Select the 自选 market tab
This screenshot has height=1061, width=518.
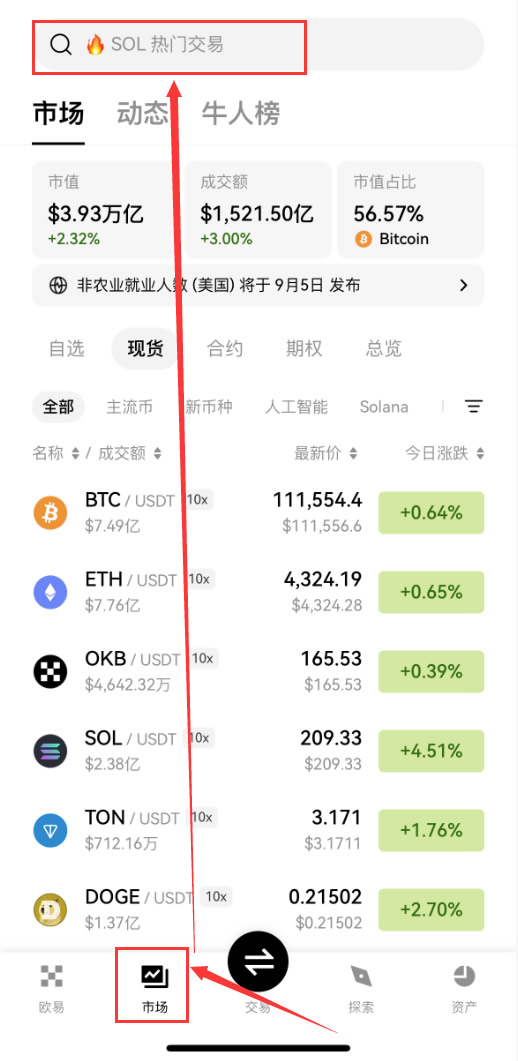point(66,348)
